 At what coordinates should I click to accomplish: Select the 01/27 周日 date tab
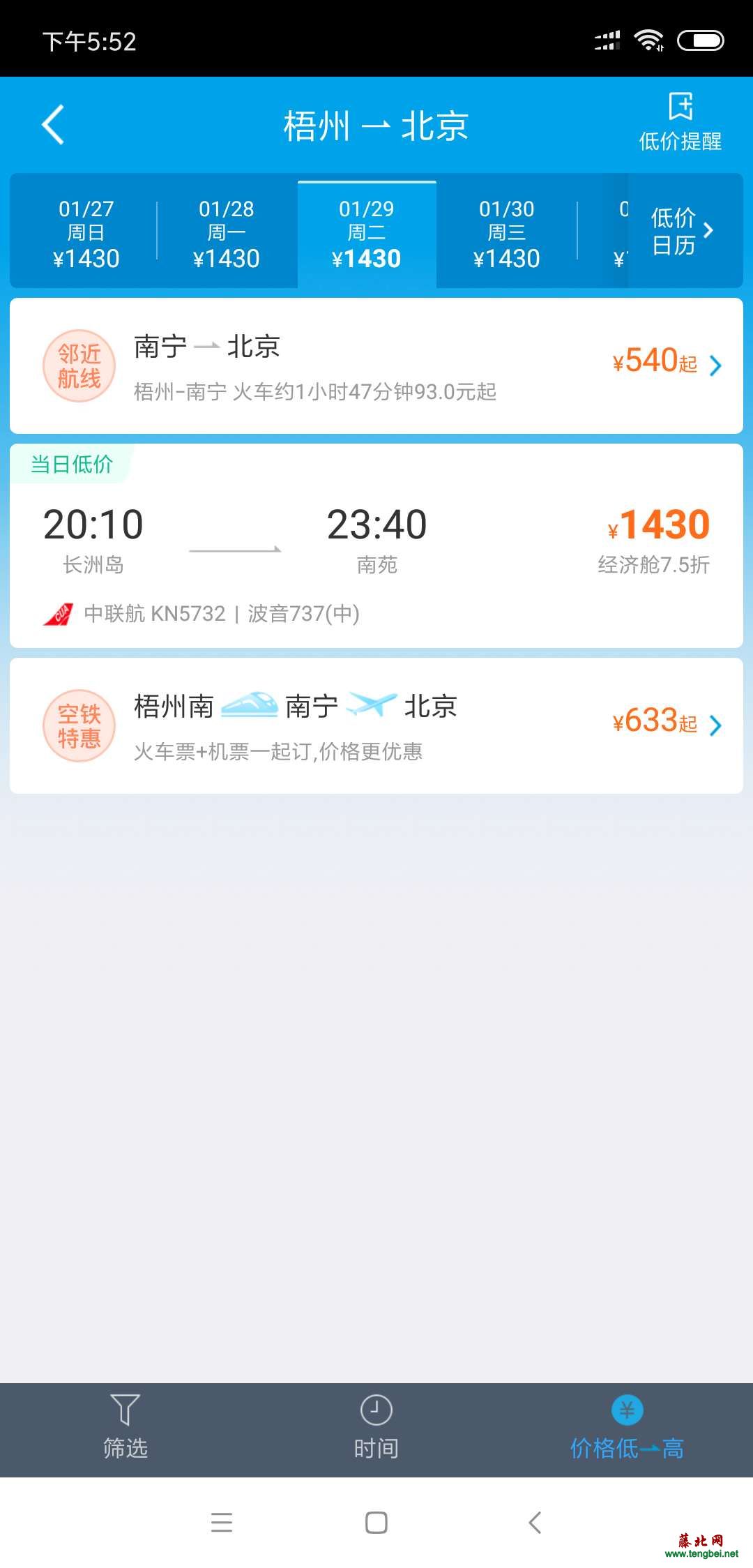coord(86,234)
